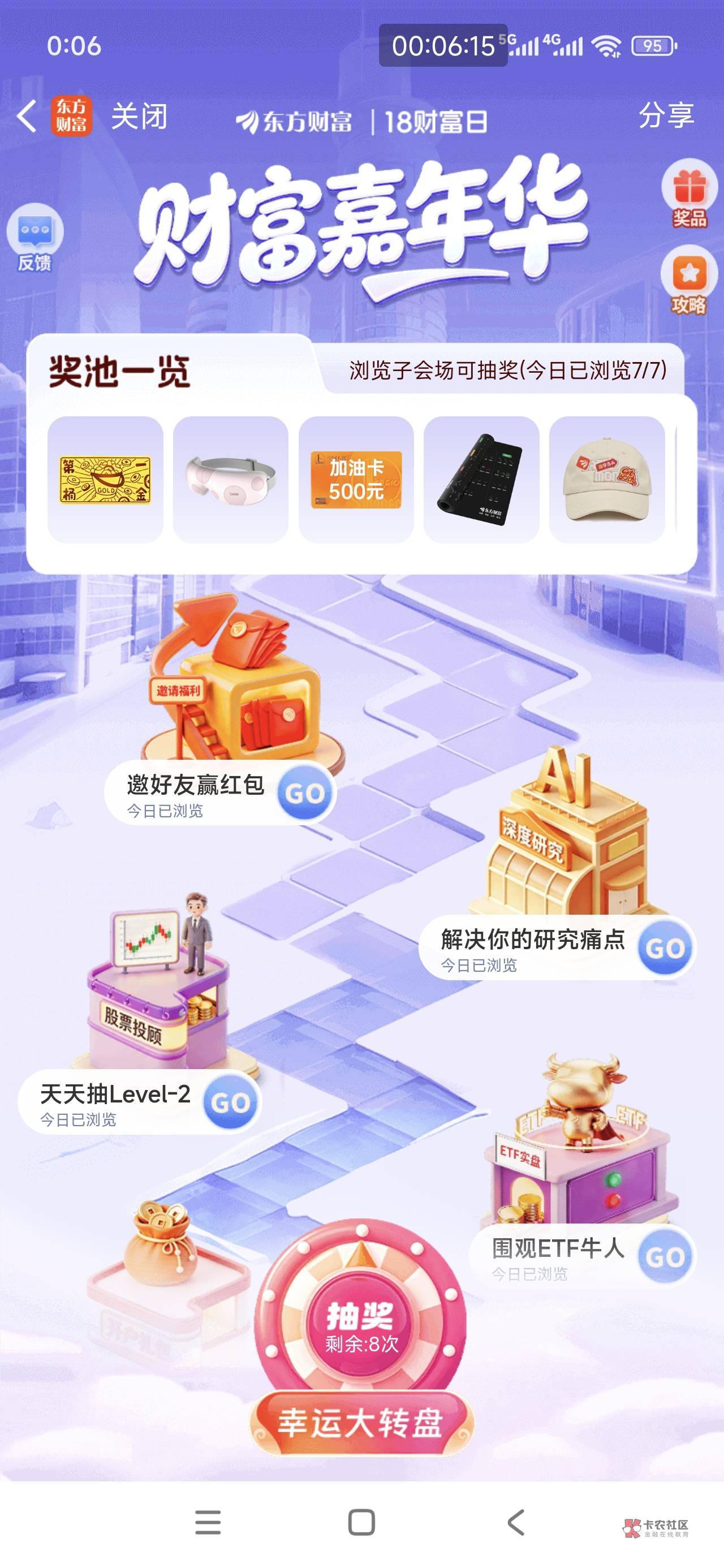Open the 第一桶金 gold prize tile
This screenshot has width=724, height=1568.
105,479
